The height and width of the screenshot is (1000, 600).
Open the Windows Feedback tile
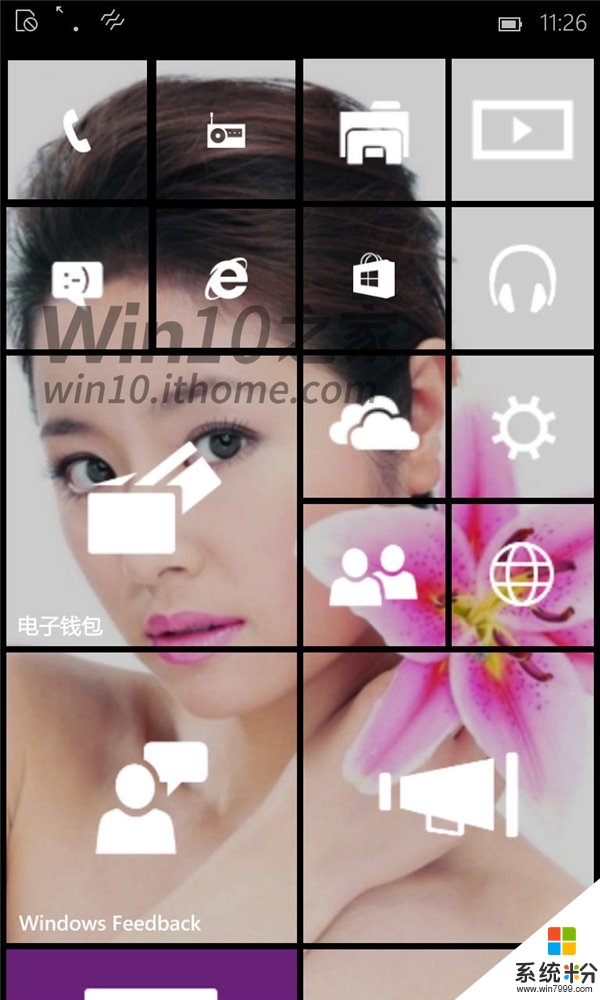(x=152, y=797)
